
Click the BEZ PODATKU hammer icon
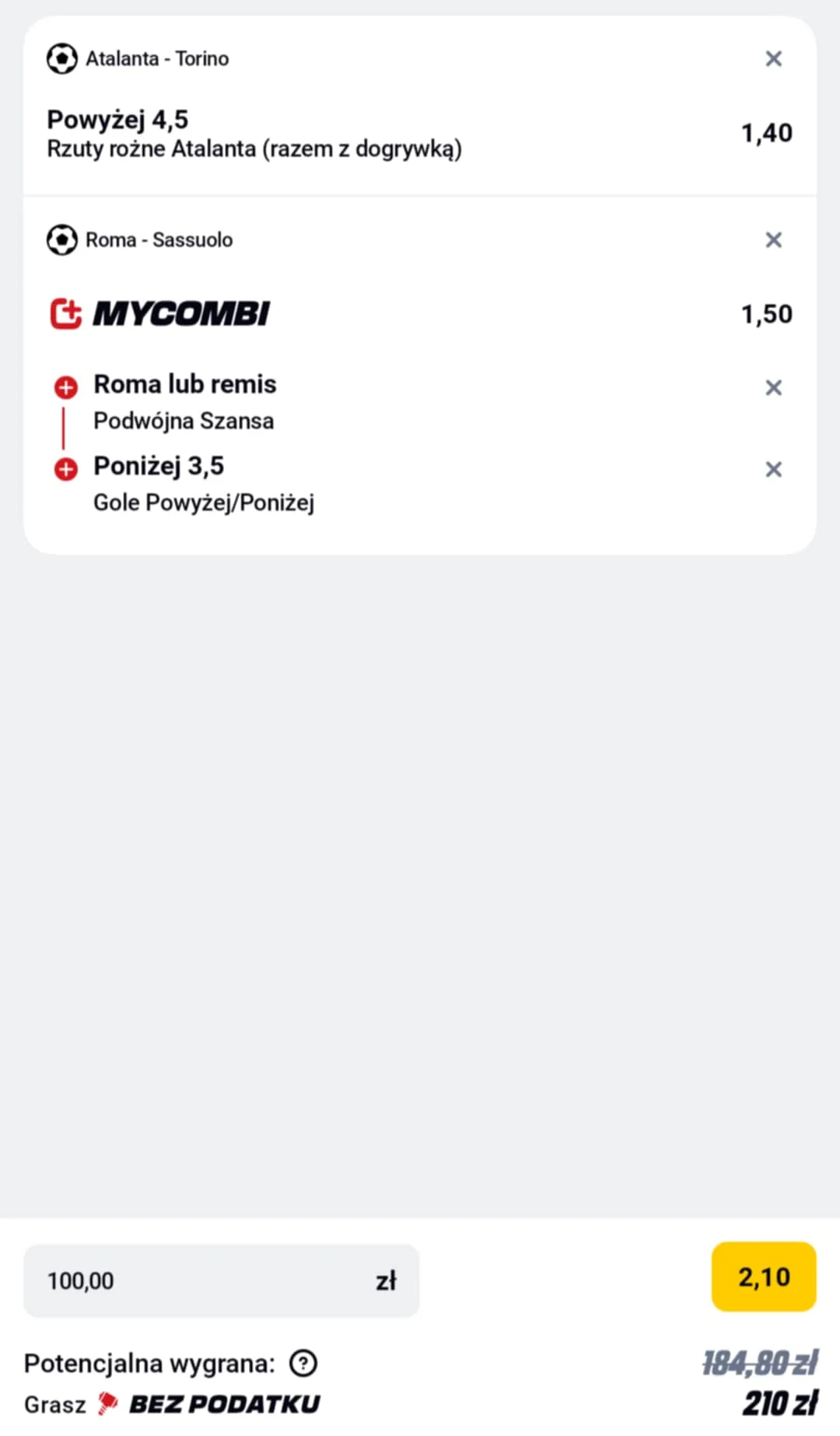[x=107, y=1403]
